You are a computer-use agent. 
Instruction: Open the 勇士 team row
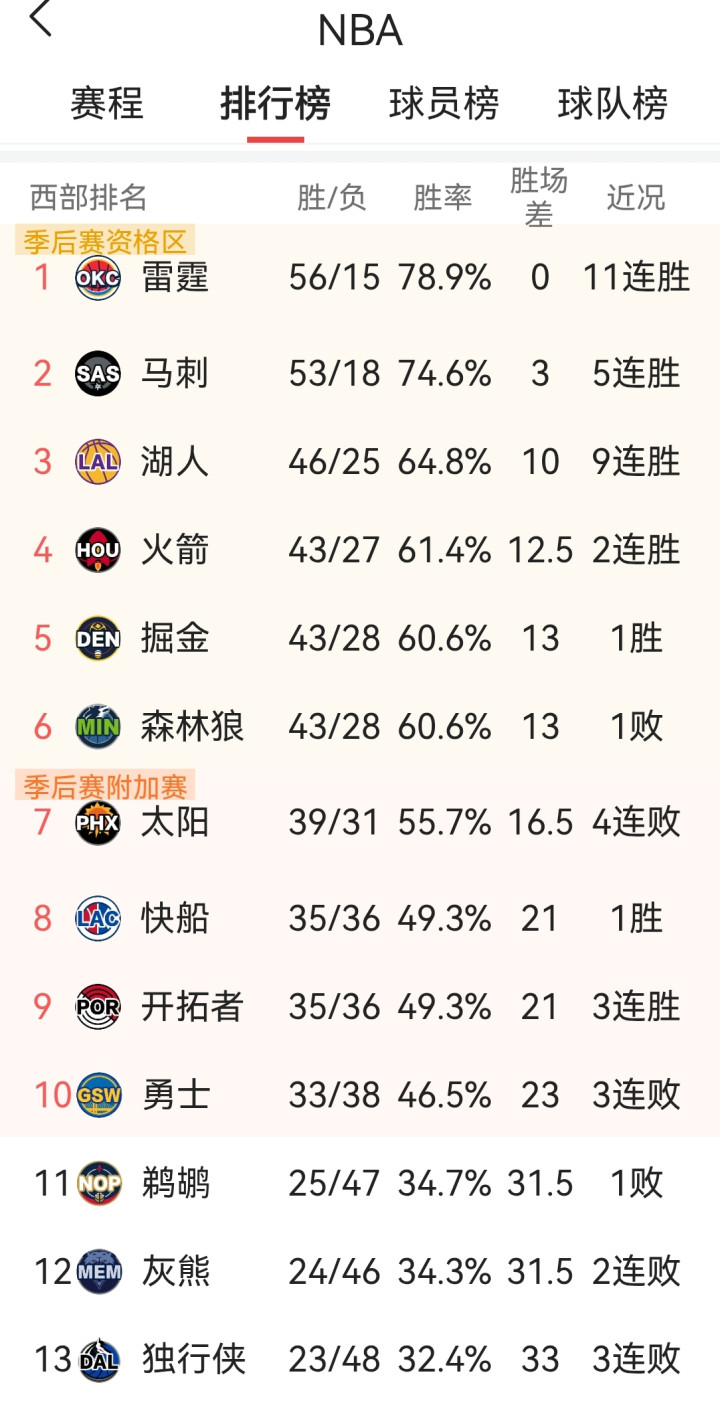tap(360, 1094)
